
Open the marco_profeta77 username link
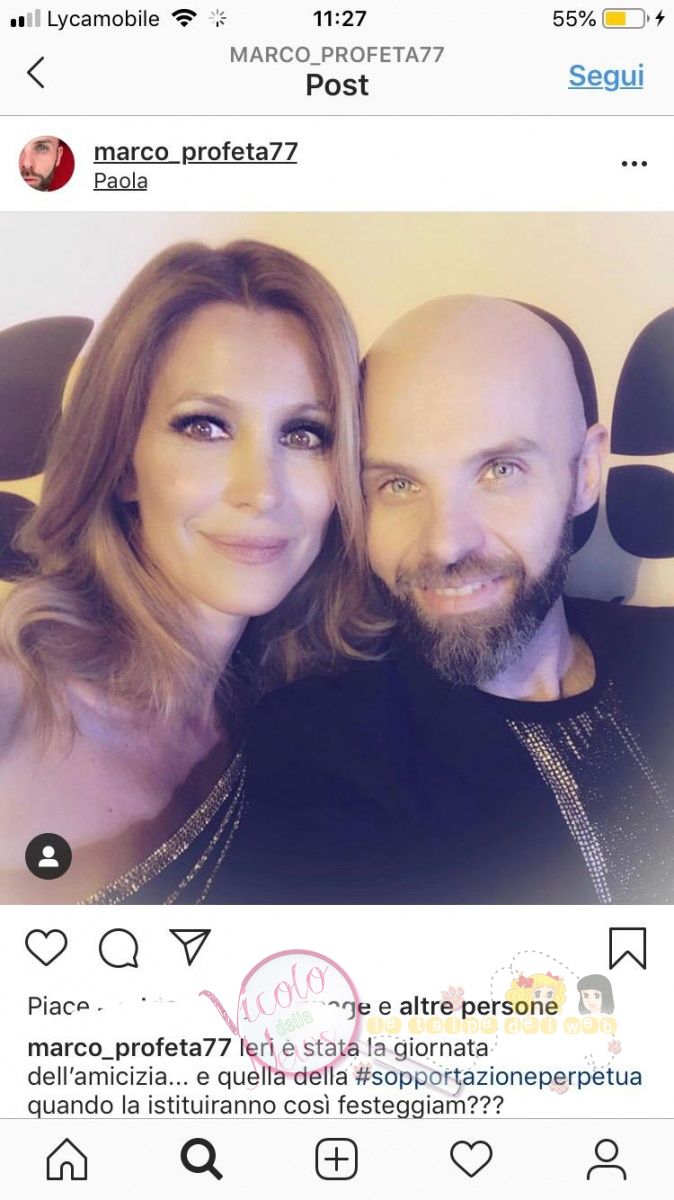pos(195,152)
